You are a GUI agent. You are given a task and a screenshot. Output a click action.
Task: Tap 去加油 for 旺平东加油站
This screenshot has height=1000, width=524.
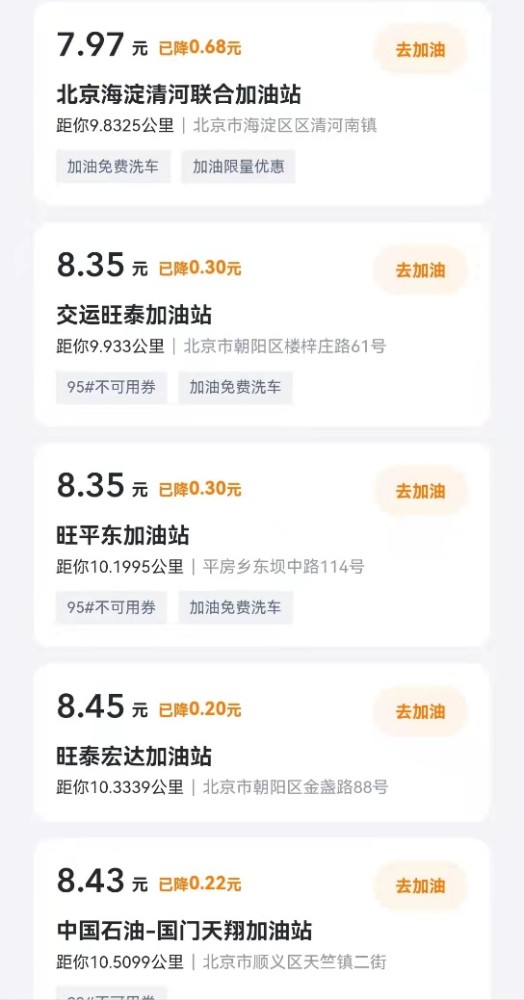420,491
